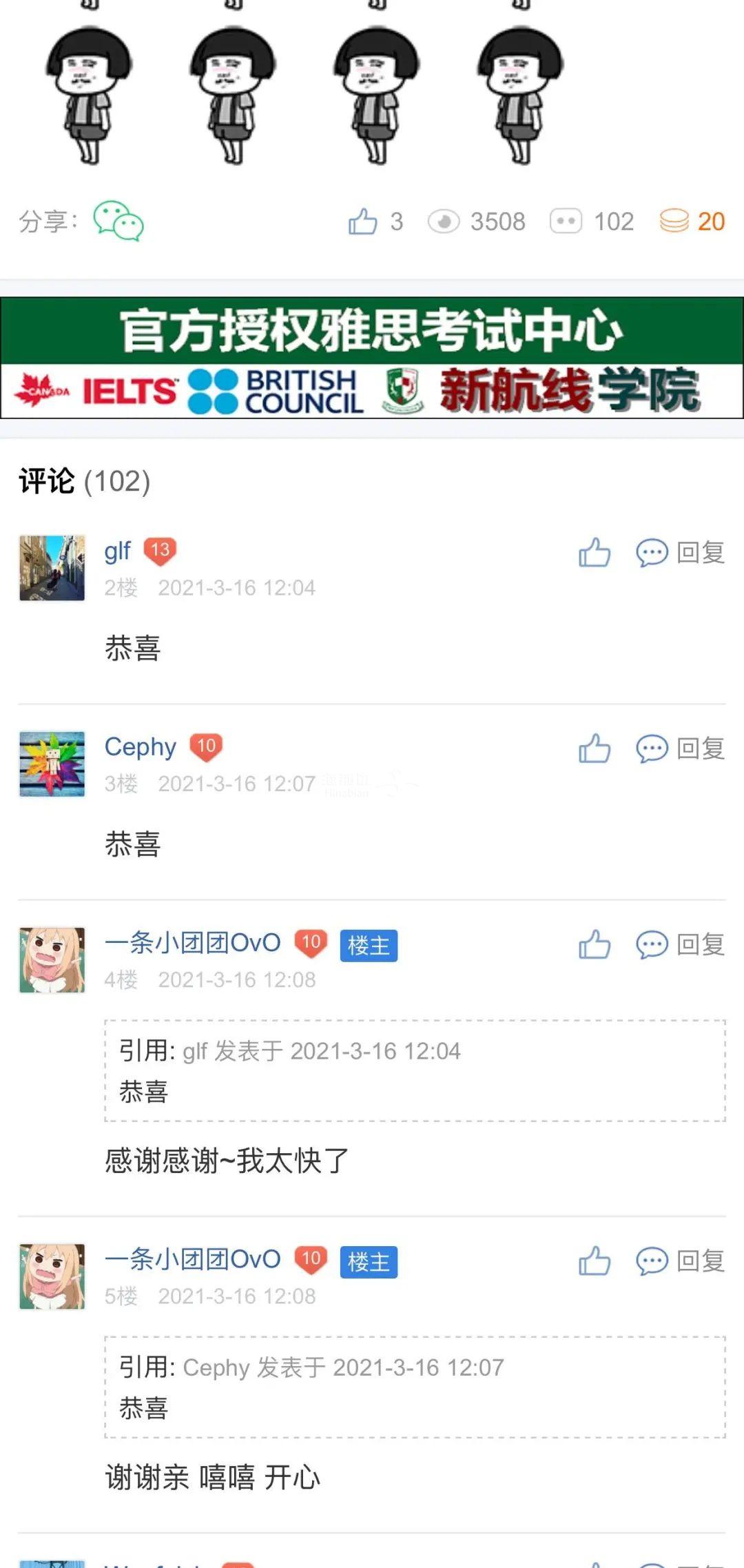744x1568 pixels.
Task: Open Cephy's profile via username
Action: coord(141,746)
